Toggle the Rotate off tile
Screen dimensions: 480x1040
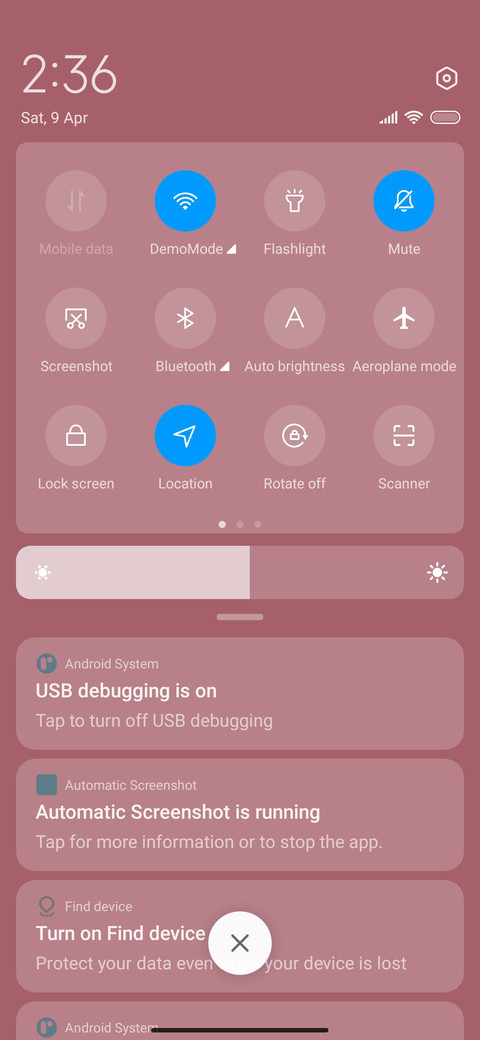pos(294,436)
